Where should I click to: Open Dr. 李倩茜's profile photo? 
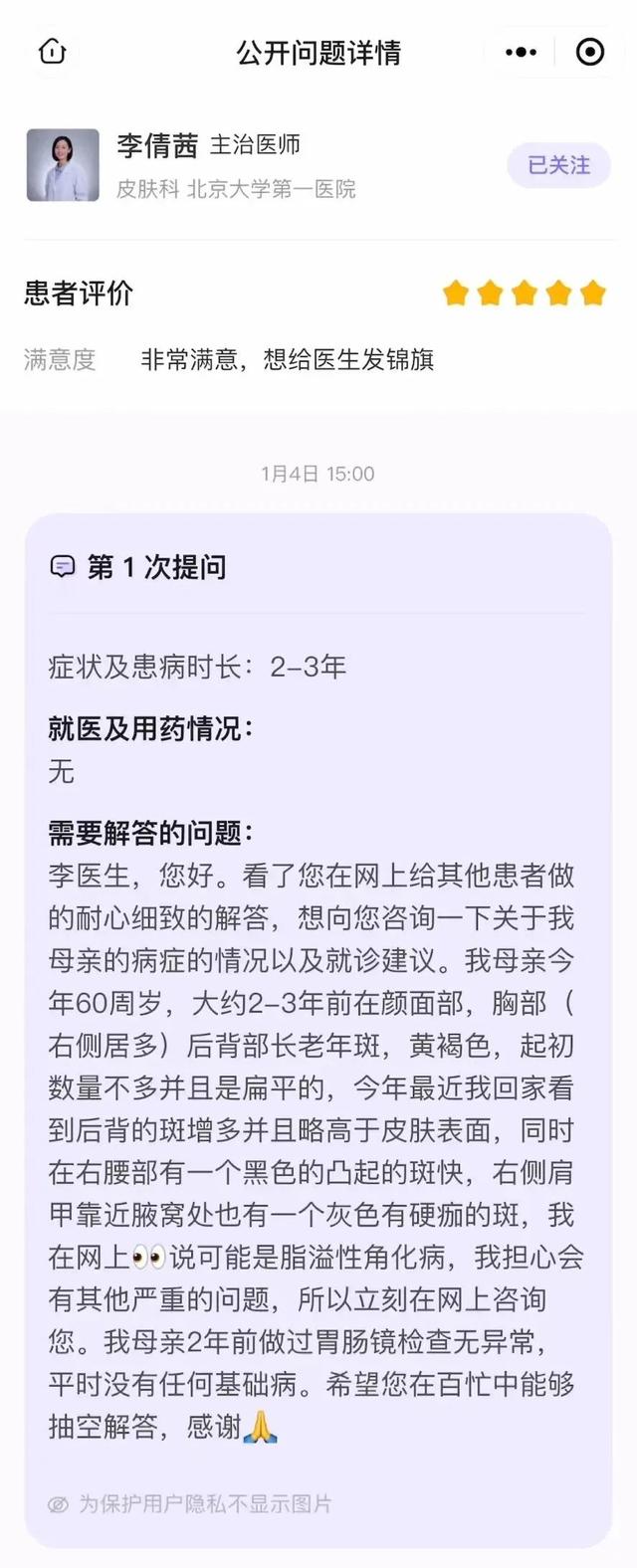tap(63, 165)
